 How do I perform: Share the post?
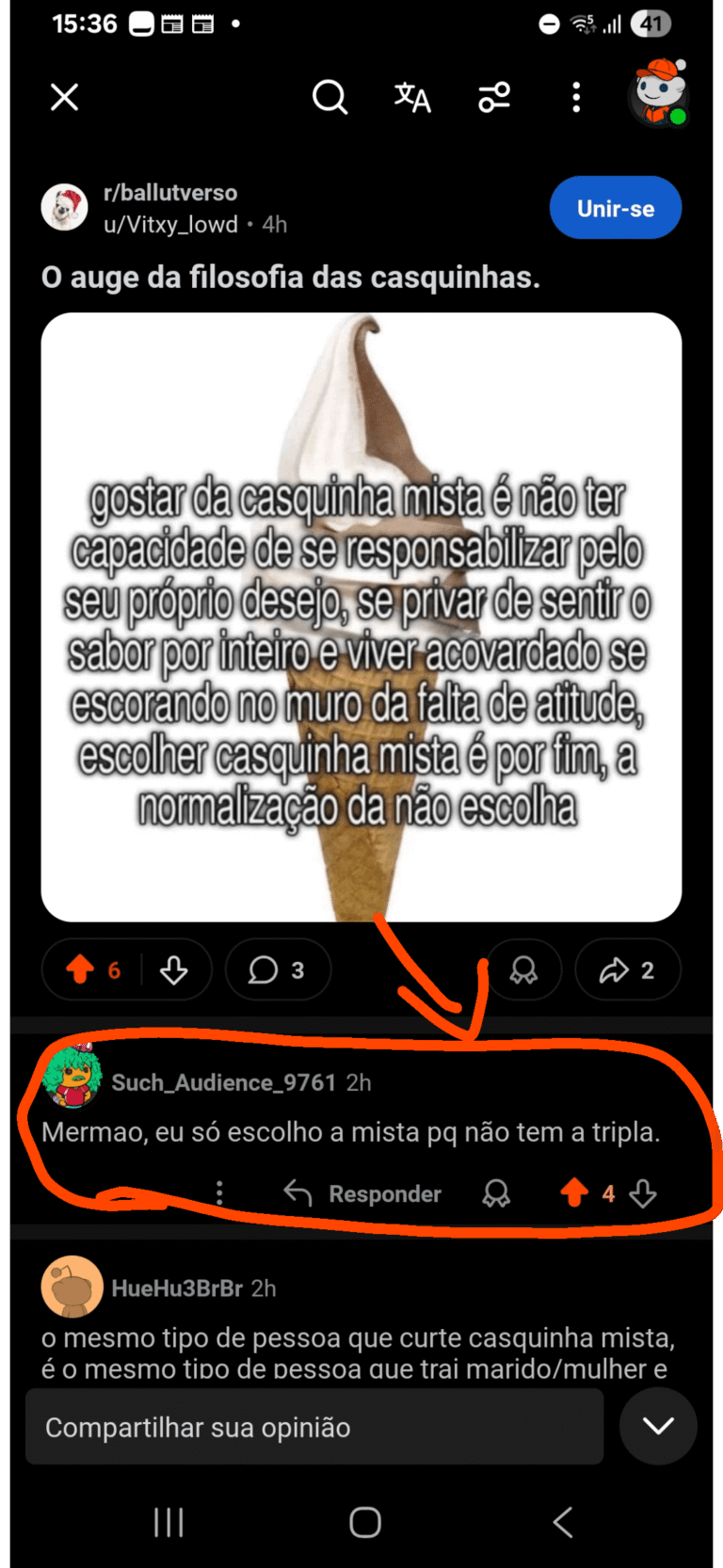point(627,969)
